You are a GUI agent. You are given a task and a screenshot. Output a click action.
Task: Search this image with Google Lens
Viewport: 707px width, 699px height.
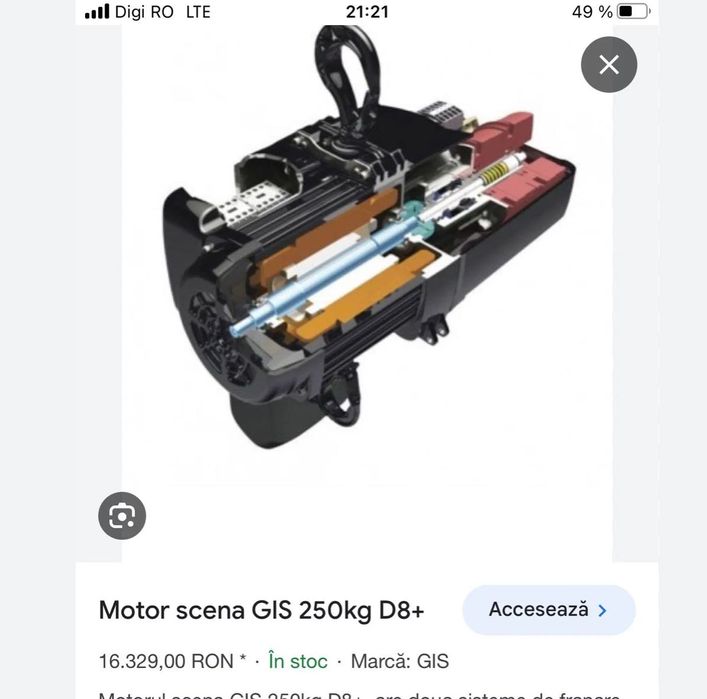(x=122, y=516)
